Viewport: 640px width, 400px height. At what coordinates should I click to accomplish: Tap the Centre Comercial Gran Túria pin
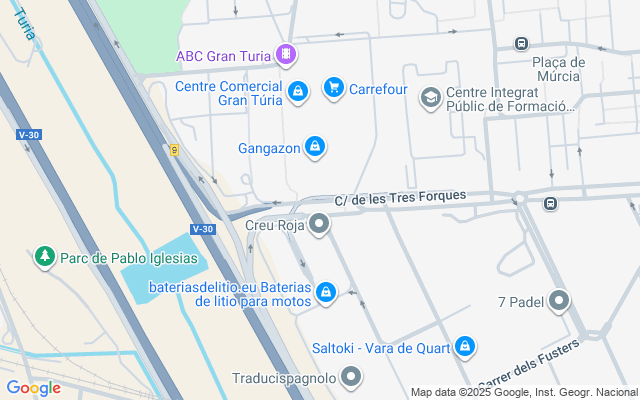click(x=297, y=93)
